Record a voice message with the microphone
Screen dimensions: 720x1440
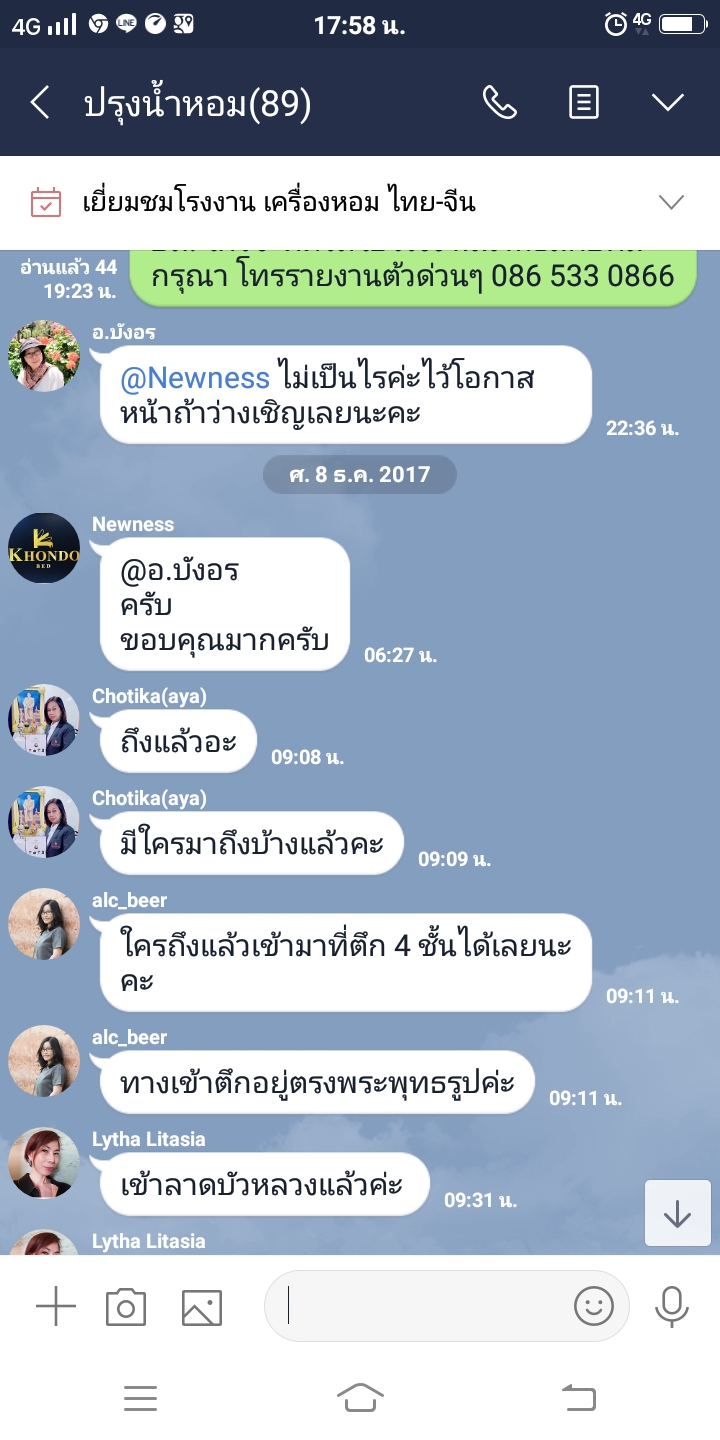pos(671,1306)
